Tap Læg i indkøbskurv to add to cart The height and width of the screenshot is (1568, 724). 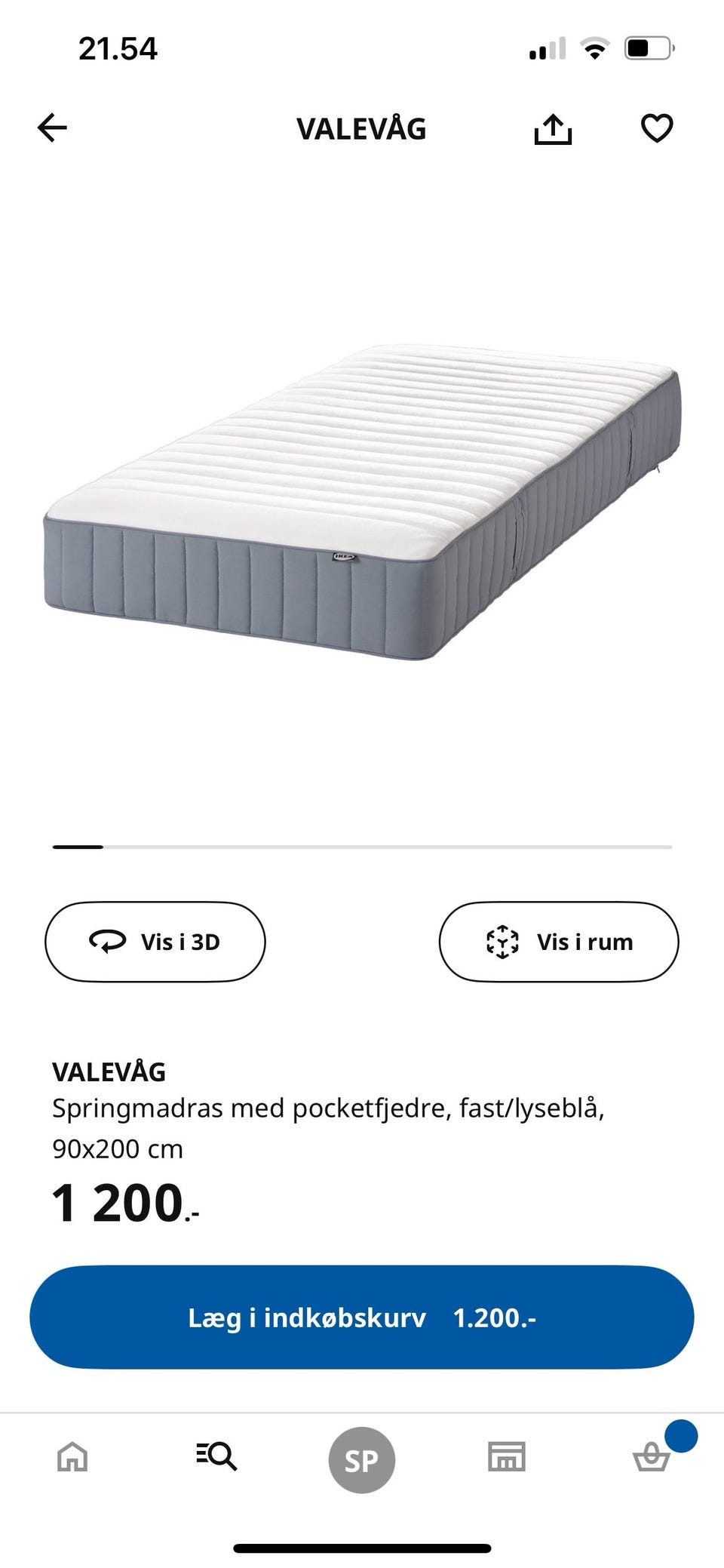pyautogui.click(x=362, y=1317)
